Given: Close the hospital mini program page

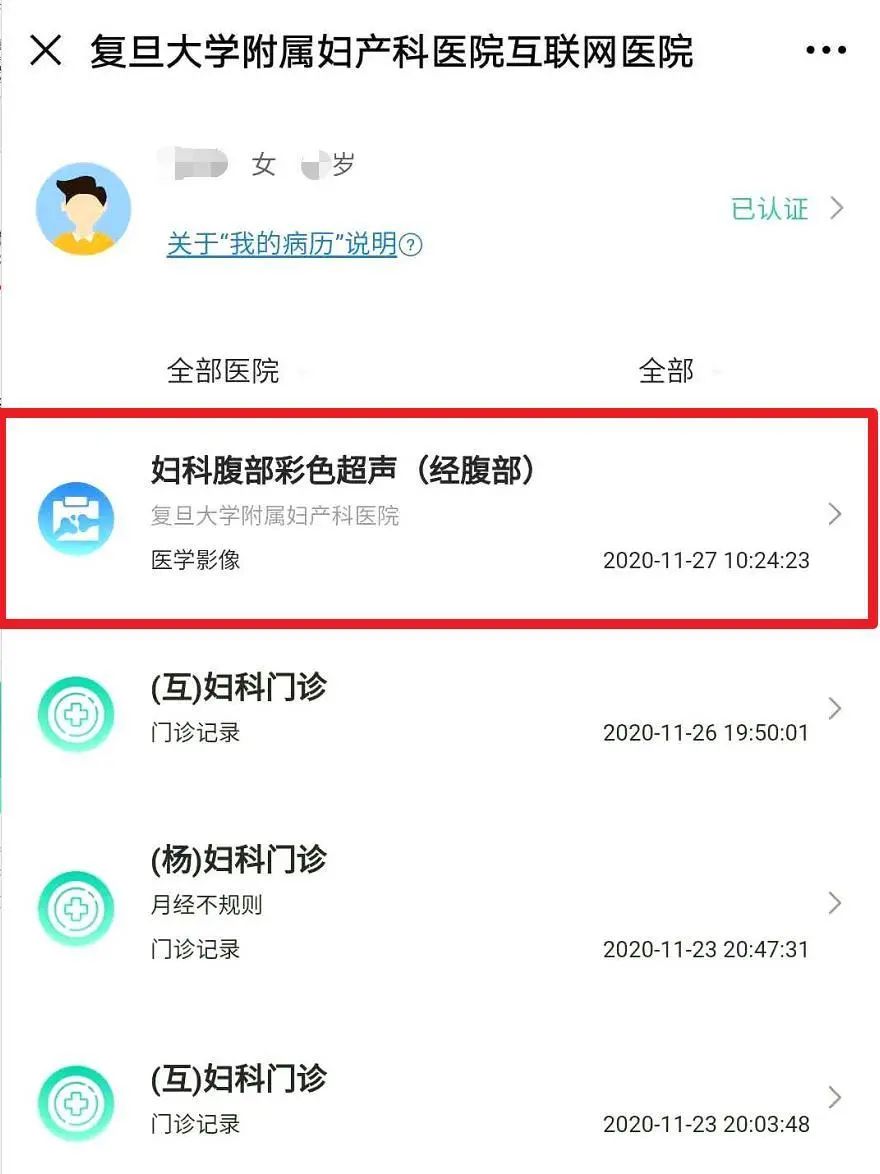Looking at the screenshot, I should [46, 51].
